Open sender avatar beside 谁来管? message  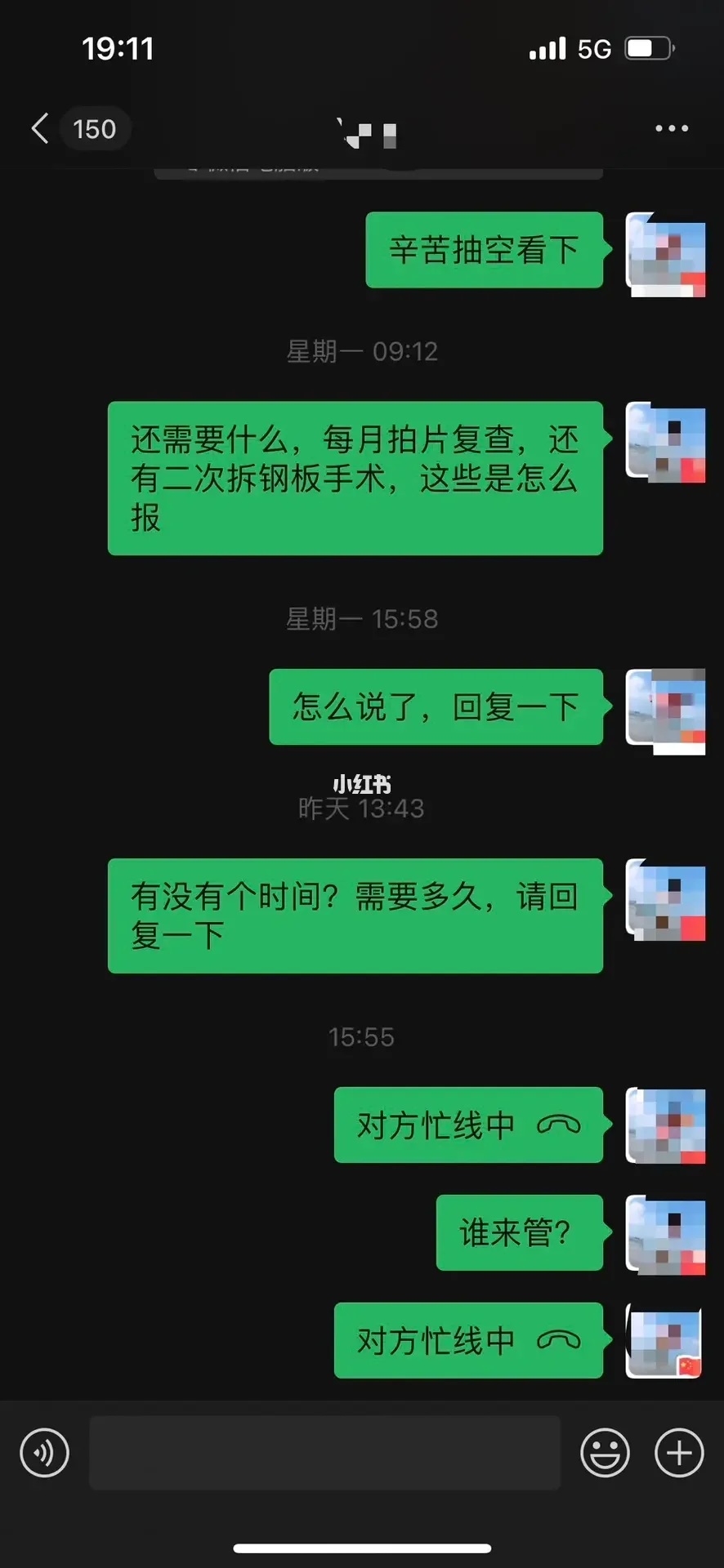click(x=665, y=1233)
